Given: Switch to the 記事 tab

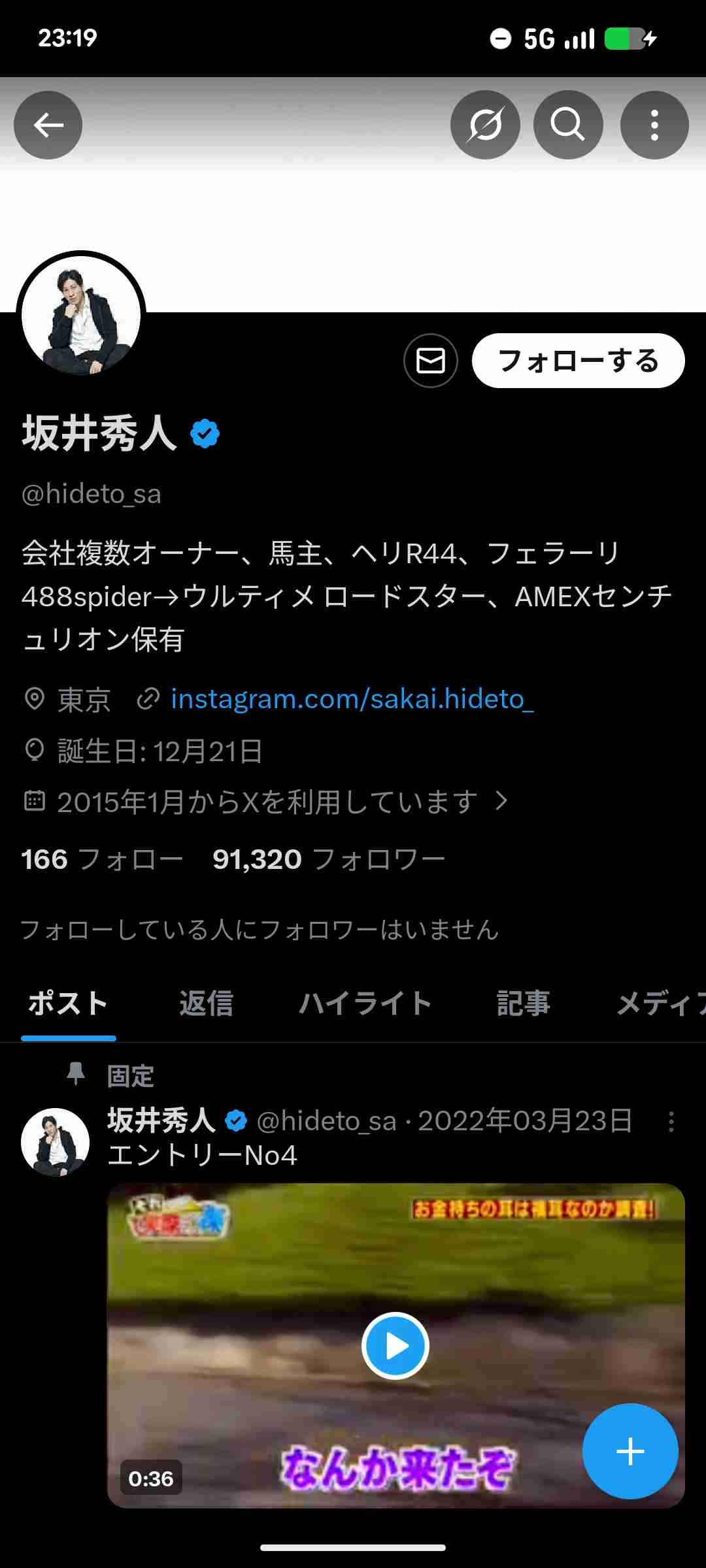Looking at the screenshot, I should click(x=523, y=1004).
